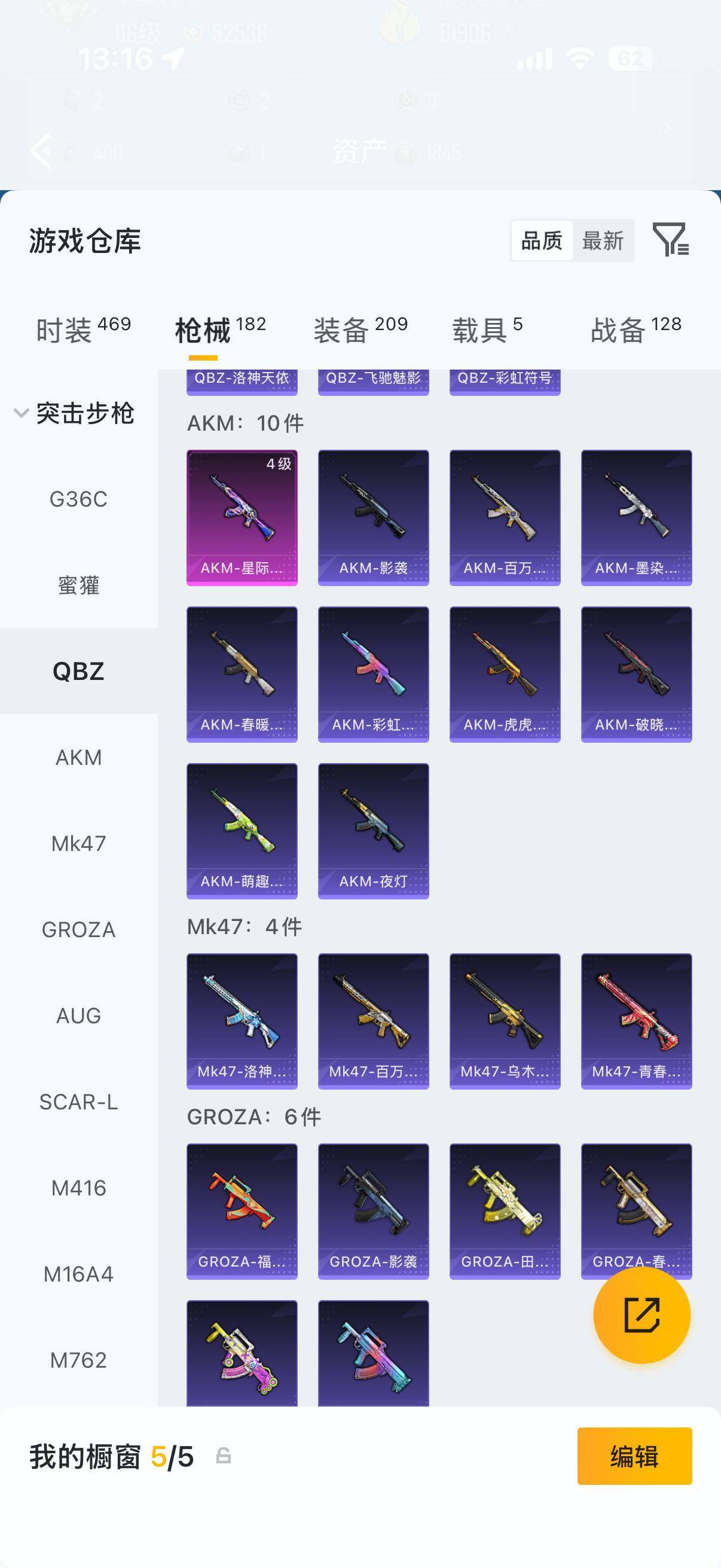Switch to the 时装 tab
The height and width of the screenshot is (1568, 721).
pyautogui.click(x=83, y=331)
